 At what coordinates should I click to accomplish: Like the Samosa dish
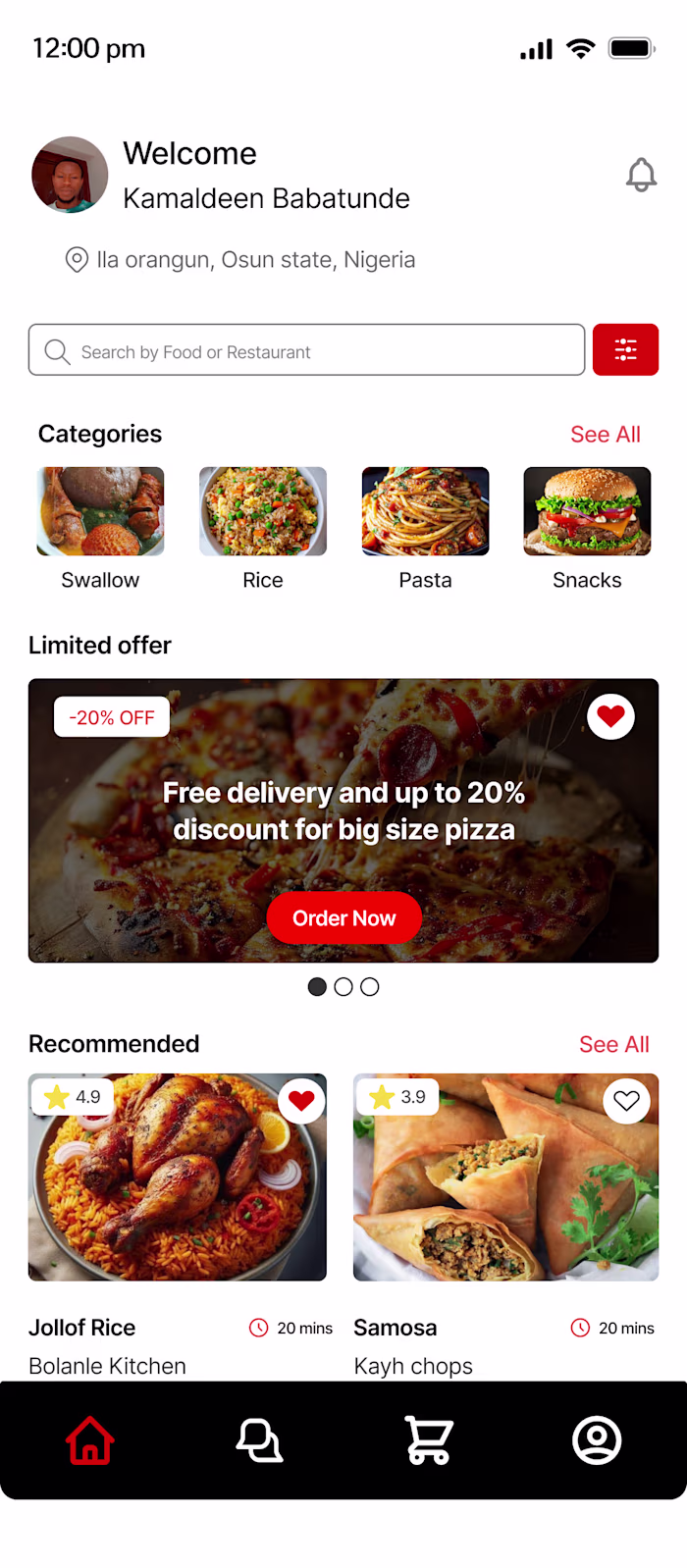coord(626,1101)
